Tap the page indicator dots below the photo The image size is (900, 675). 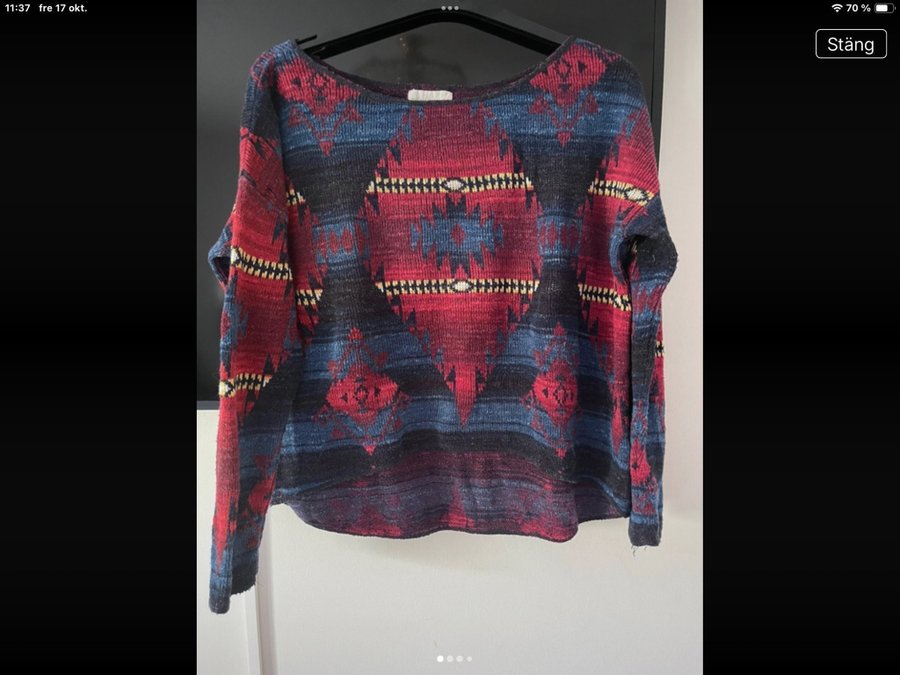click(454, 659)
